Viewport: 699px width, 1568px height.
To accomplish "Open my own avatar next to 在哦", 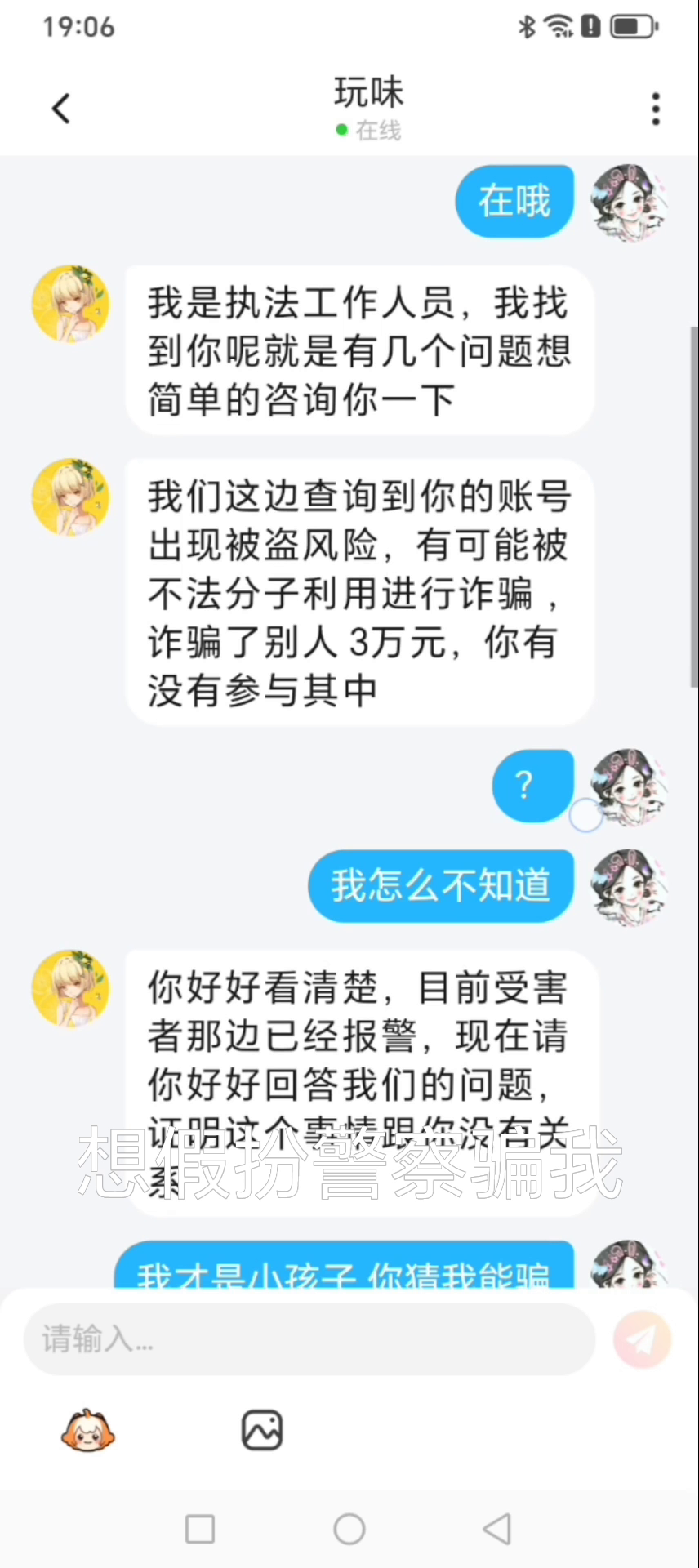I will [x=628, y=203].
